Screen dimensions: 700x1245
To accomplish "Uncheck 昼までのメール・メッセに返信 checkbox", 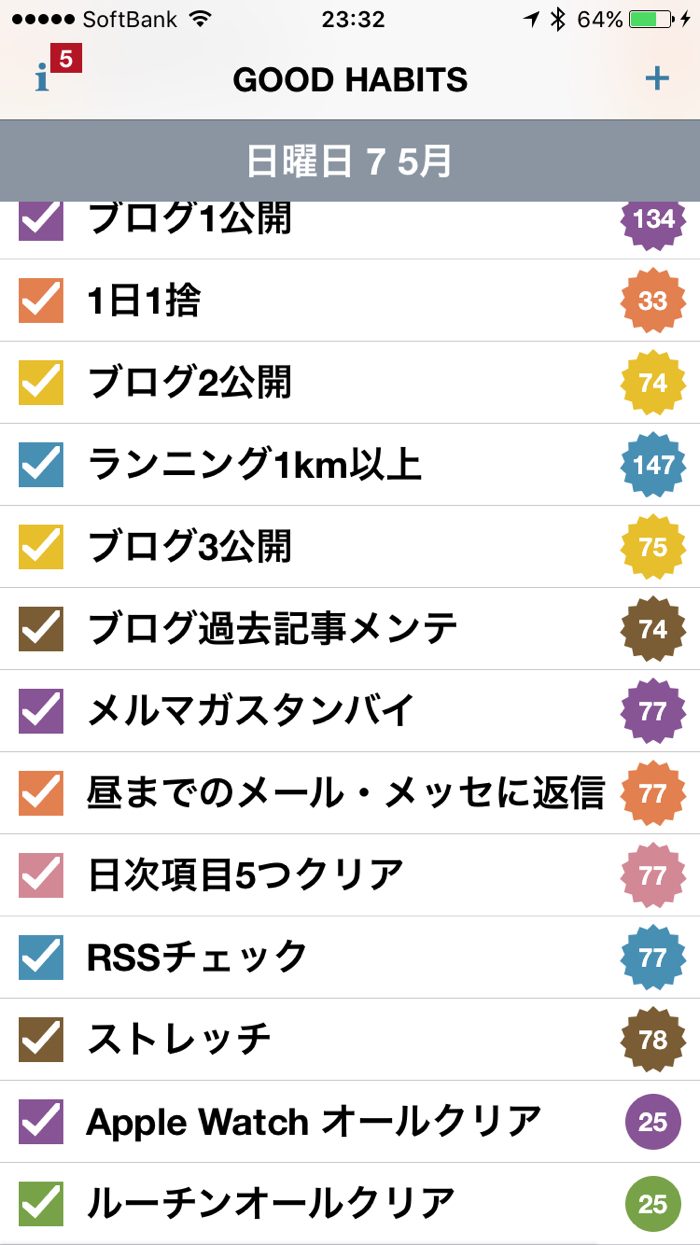I will coord(41,792).
